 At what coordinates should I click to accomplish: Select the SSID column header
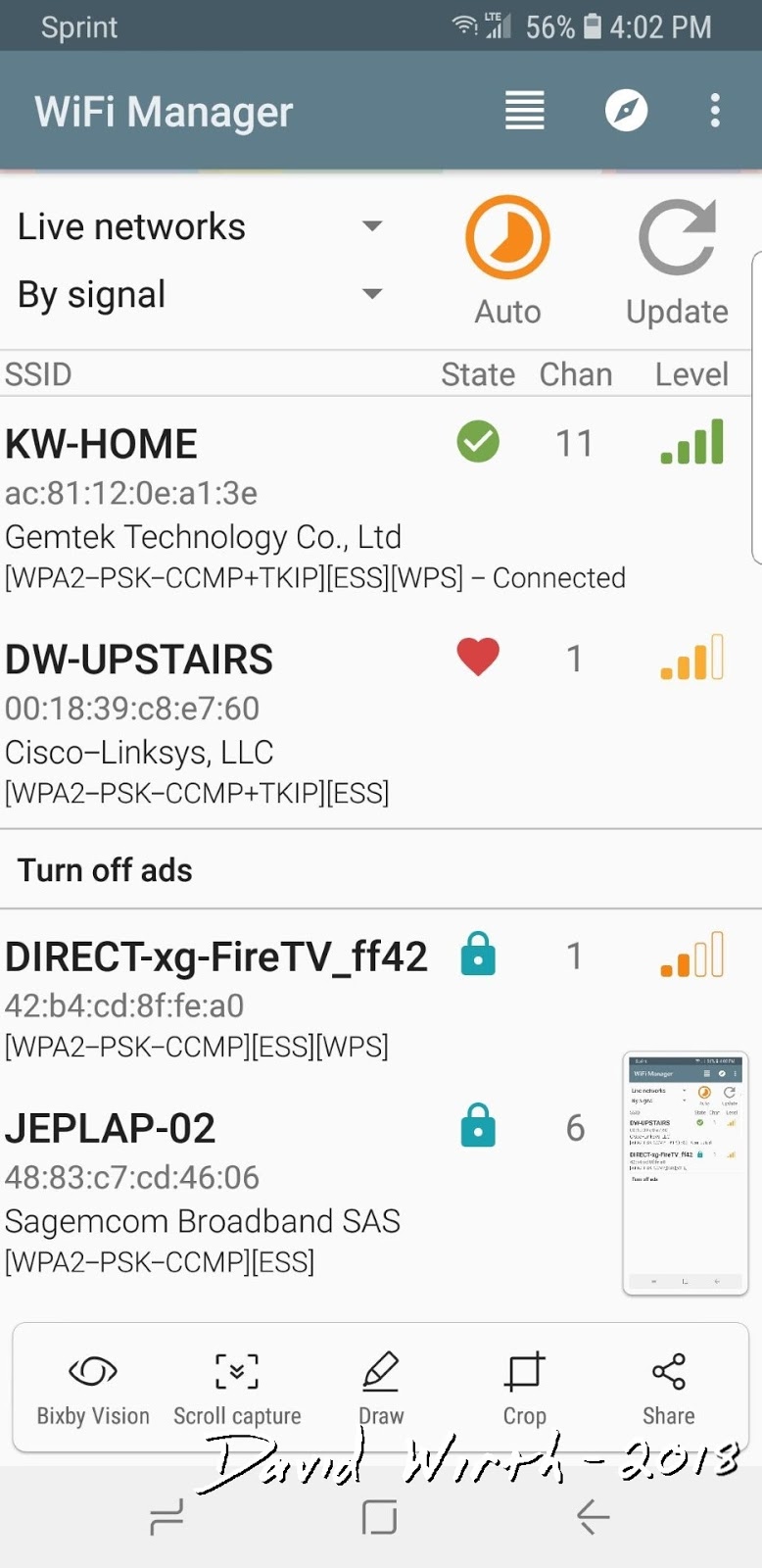[38, 373]
